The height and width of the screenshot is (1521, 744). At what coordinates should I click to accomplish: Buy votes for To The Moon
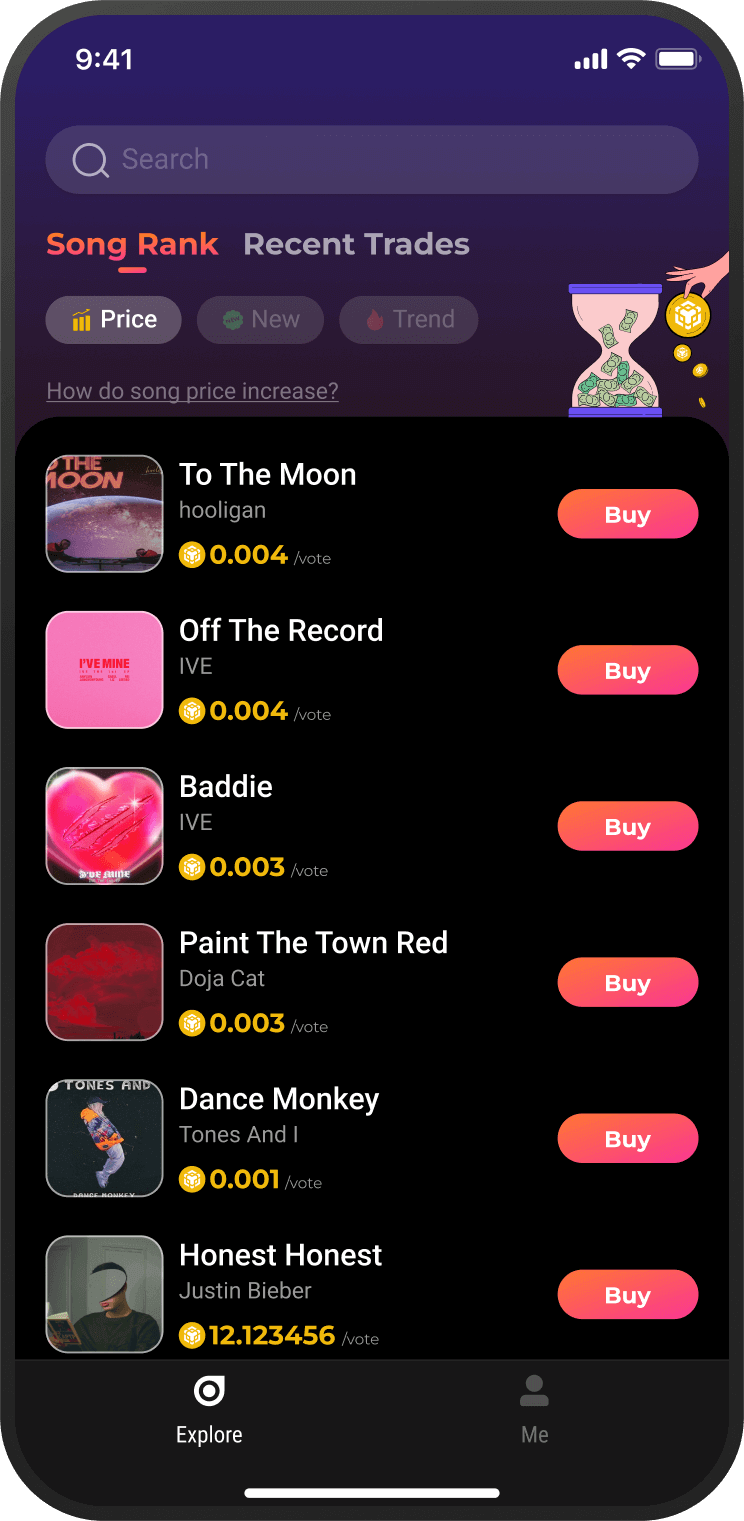[x=627, y=515]
